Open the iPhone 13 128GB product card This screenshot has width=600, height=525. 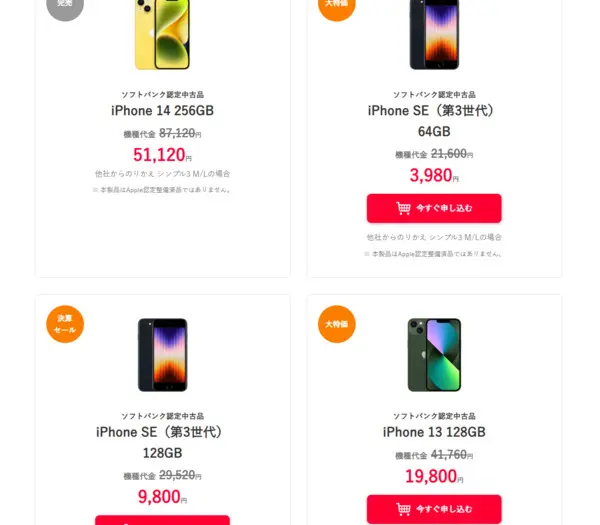[x=434, y=432]
